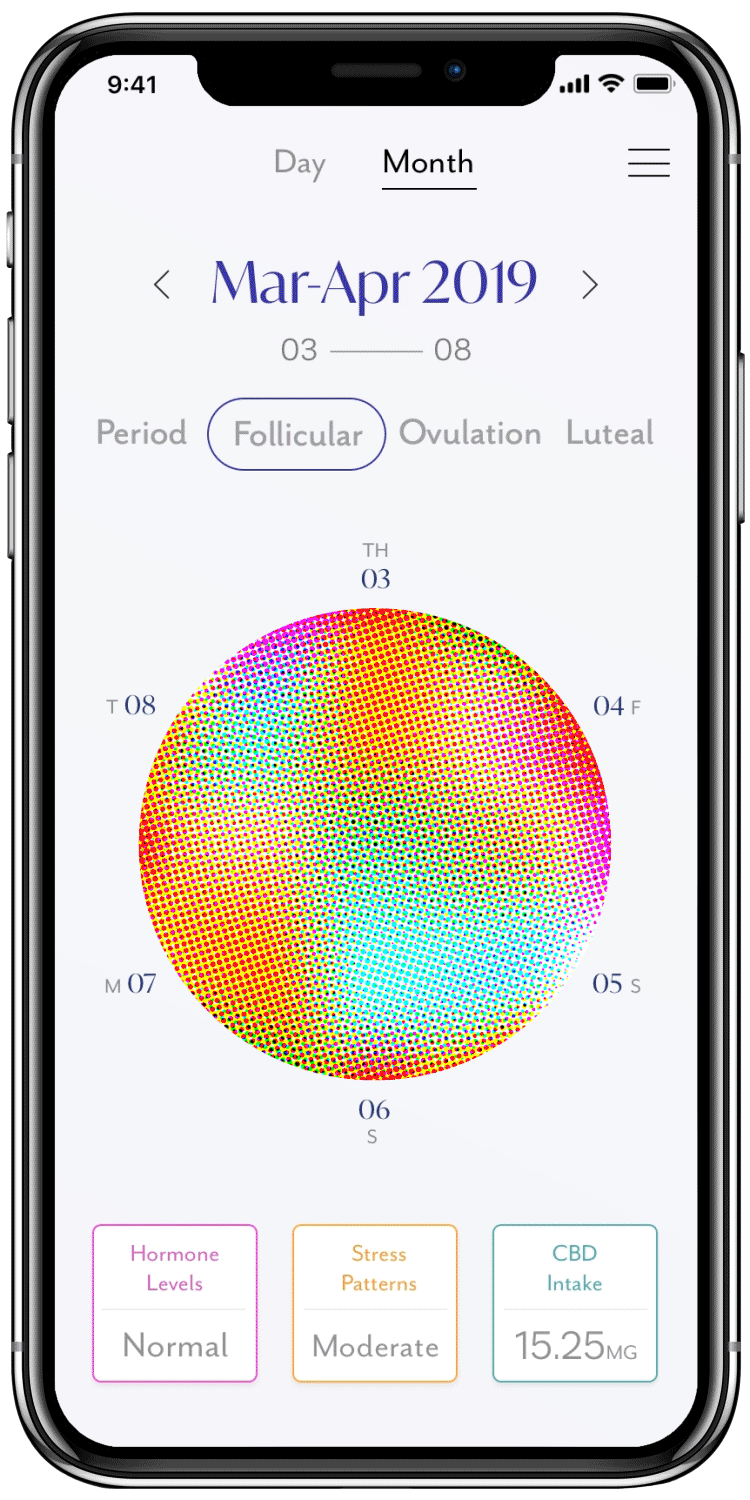The image size is (750, 1500).
Task: Pick Saturday 05 on the dial
Action: [616, 984]
